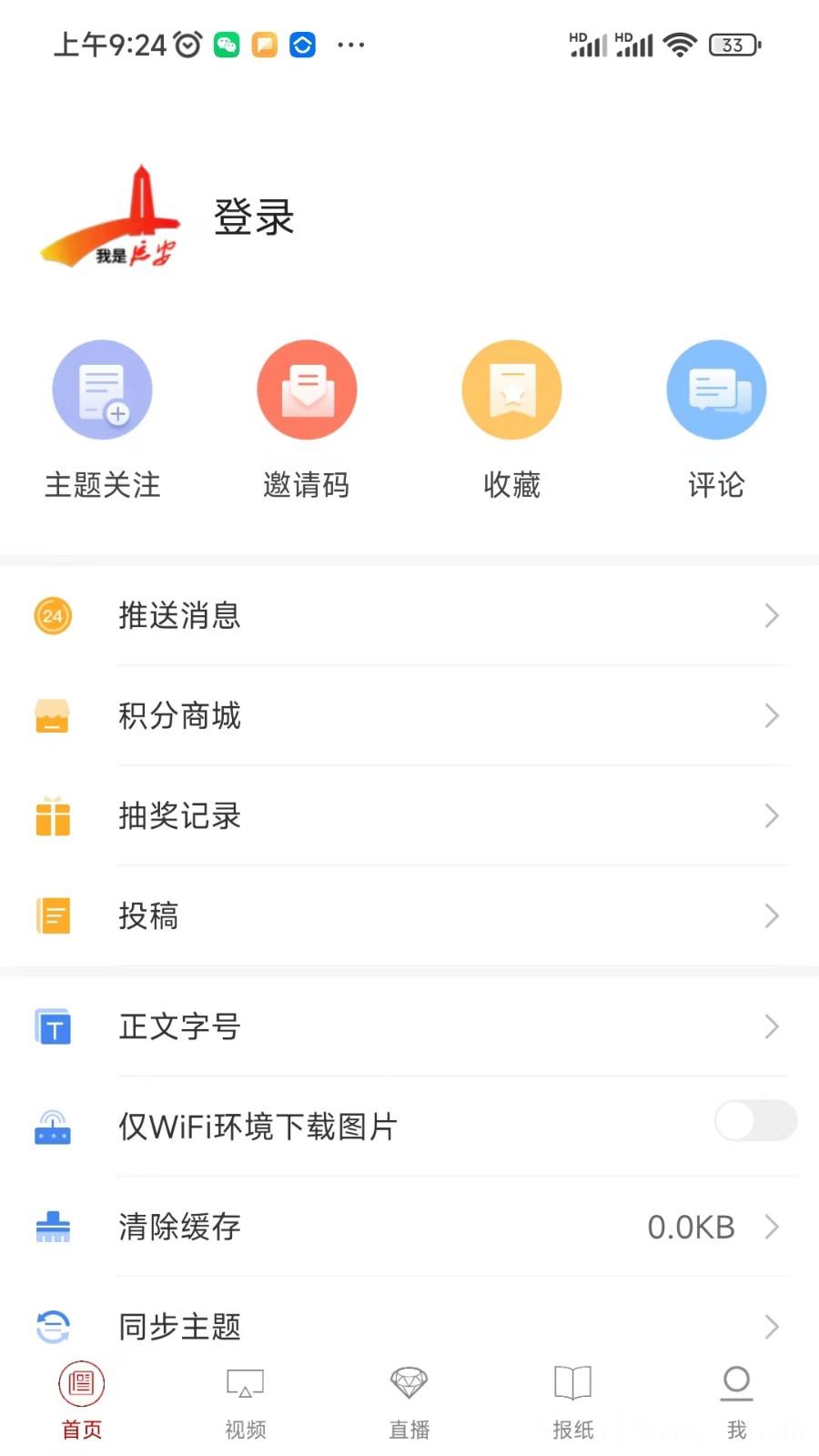Open 积分商城 points mall icon
The image size is (819, 1456).
point(52,715)
